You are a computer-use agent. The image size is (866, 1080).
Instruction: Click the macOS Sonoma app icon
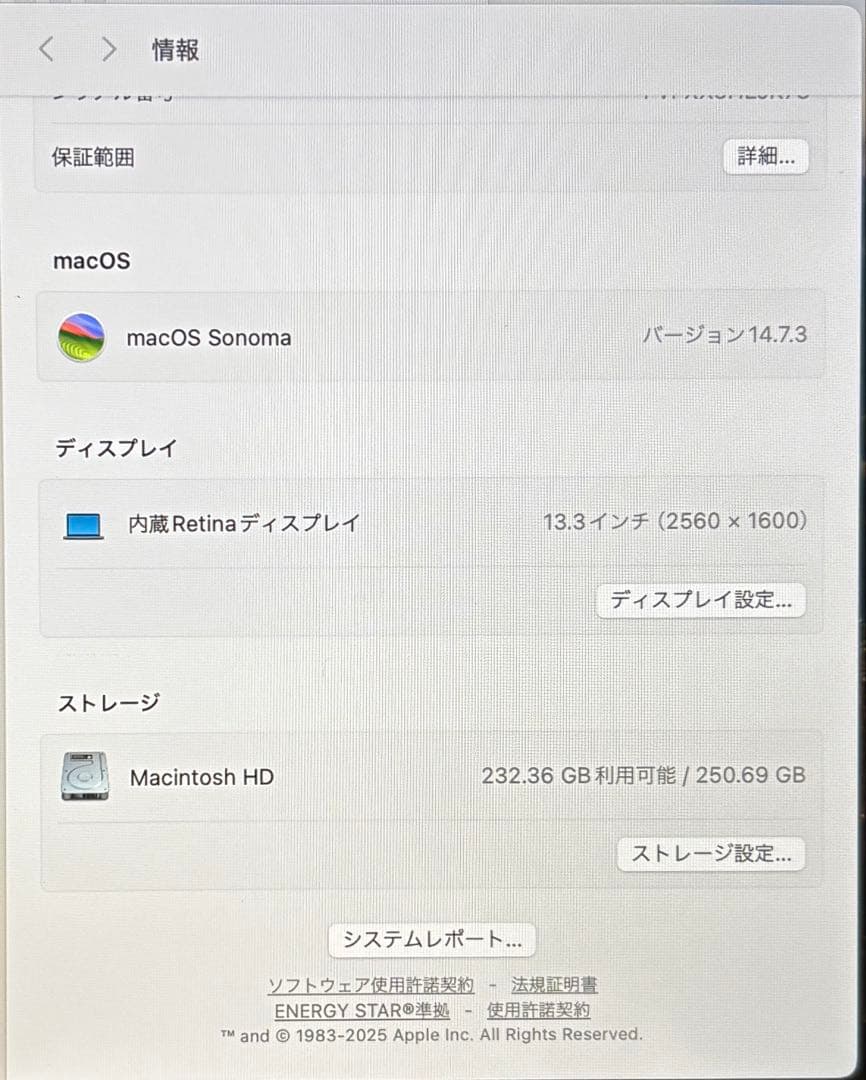coord(80,337)
